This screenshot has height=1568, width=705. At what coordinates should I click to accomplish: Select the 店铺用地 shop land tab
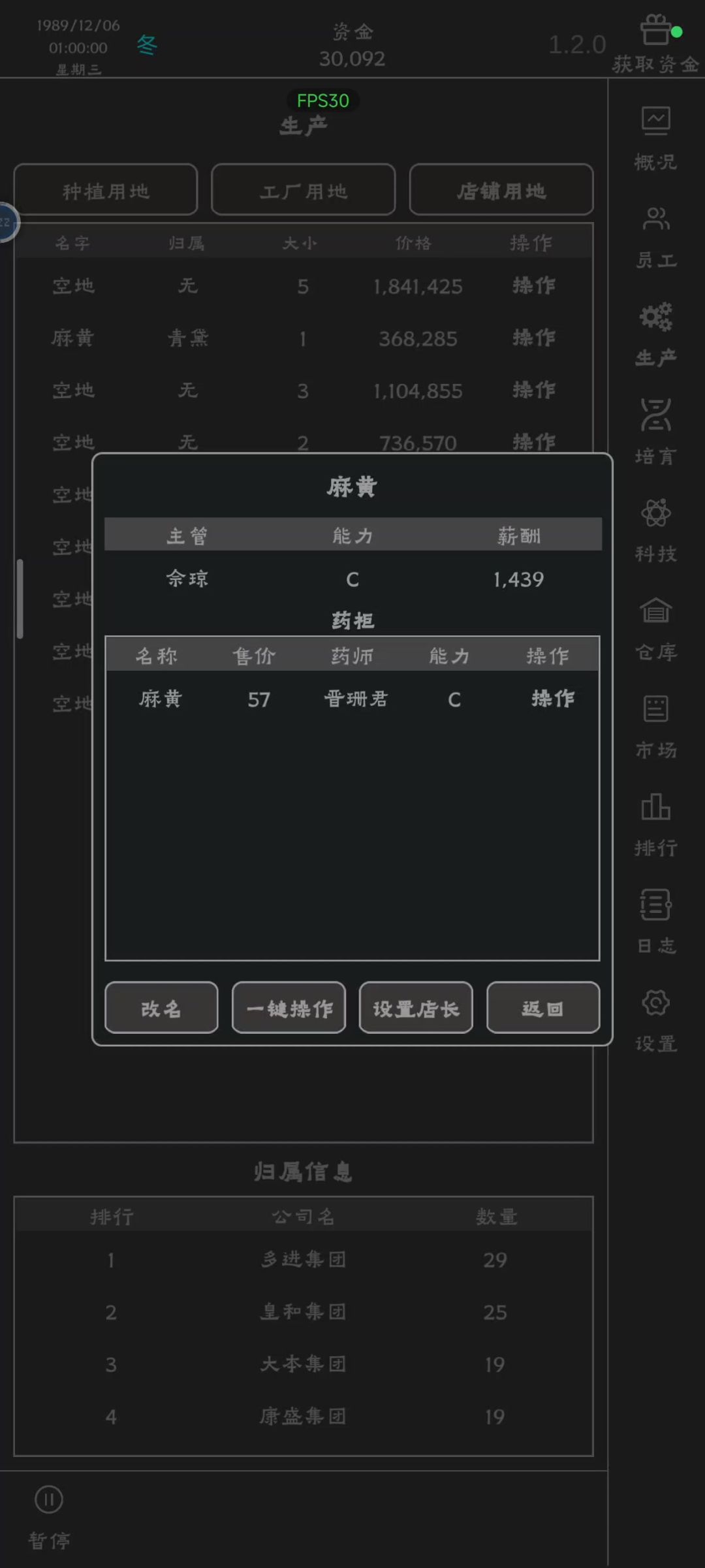click(501, 190)
